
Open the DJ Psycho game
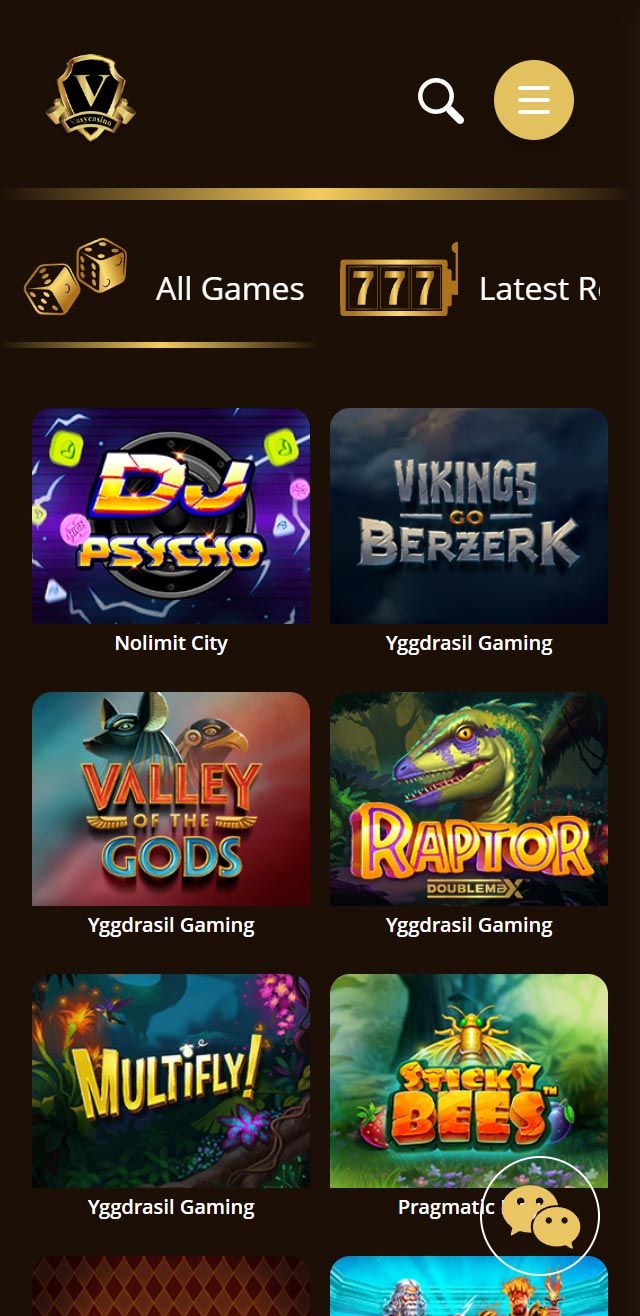pyautogui.click(x=171, y=516)
